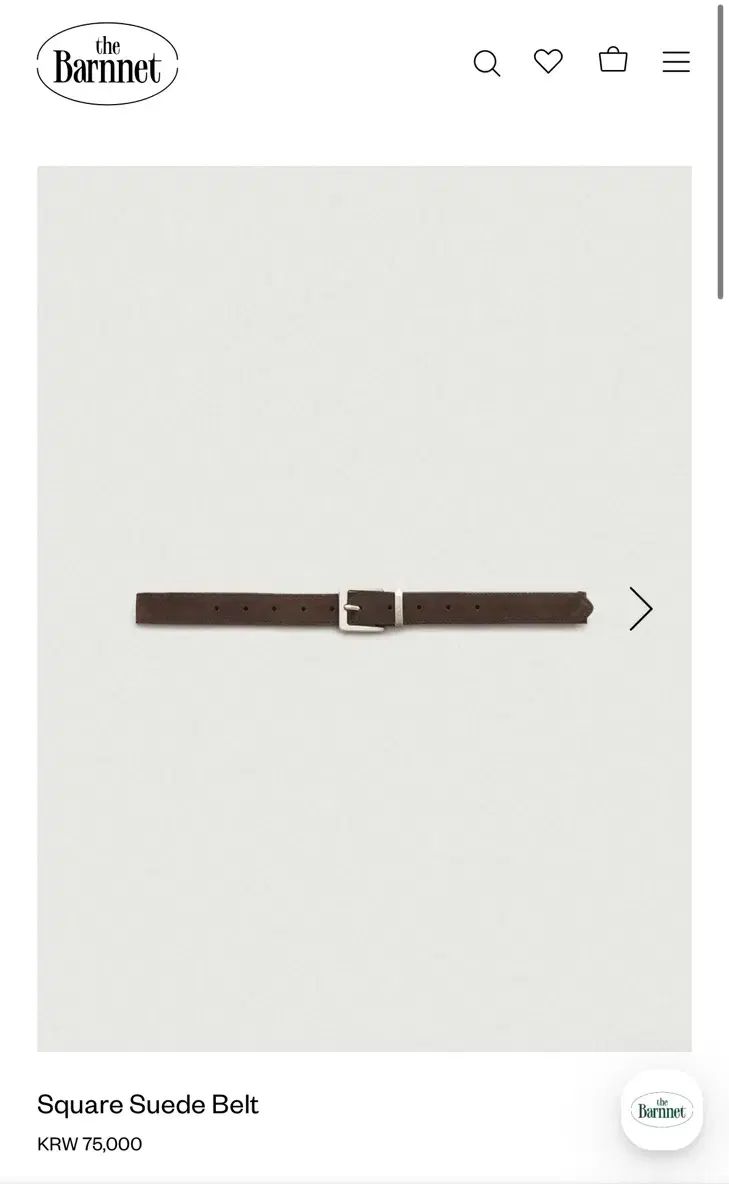Go to the Barnnet home logo in header

[x=107, y=63]
